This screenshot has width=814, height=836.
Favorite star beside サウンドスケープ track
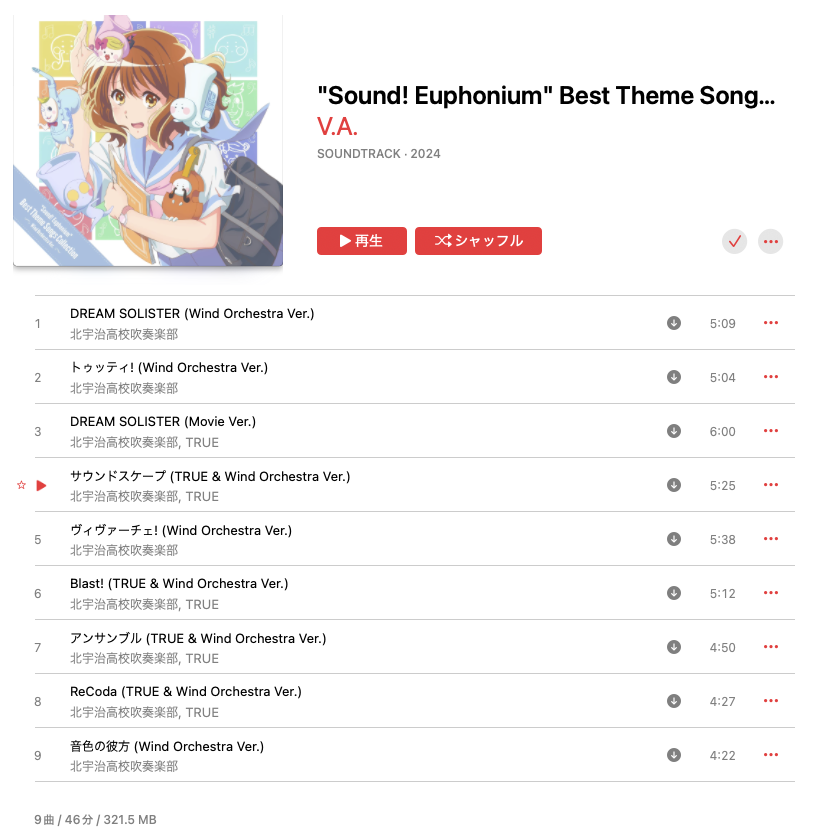coord(21,485)
